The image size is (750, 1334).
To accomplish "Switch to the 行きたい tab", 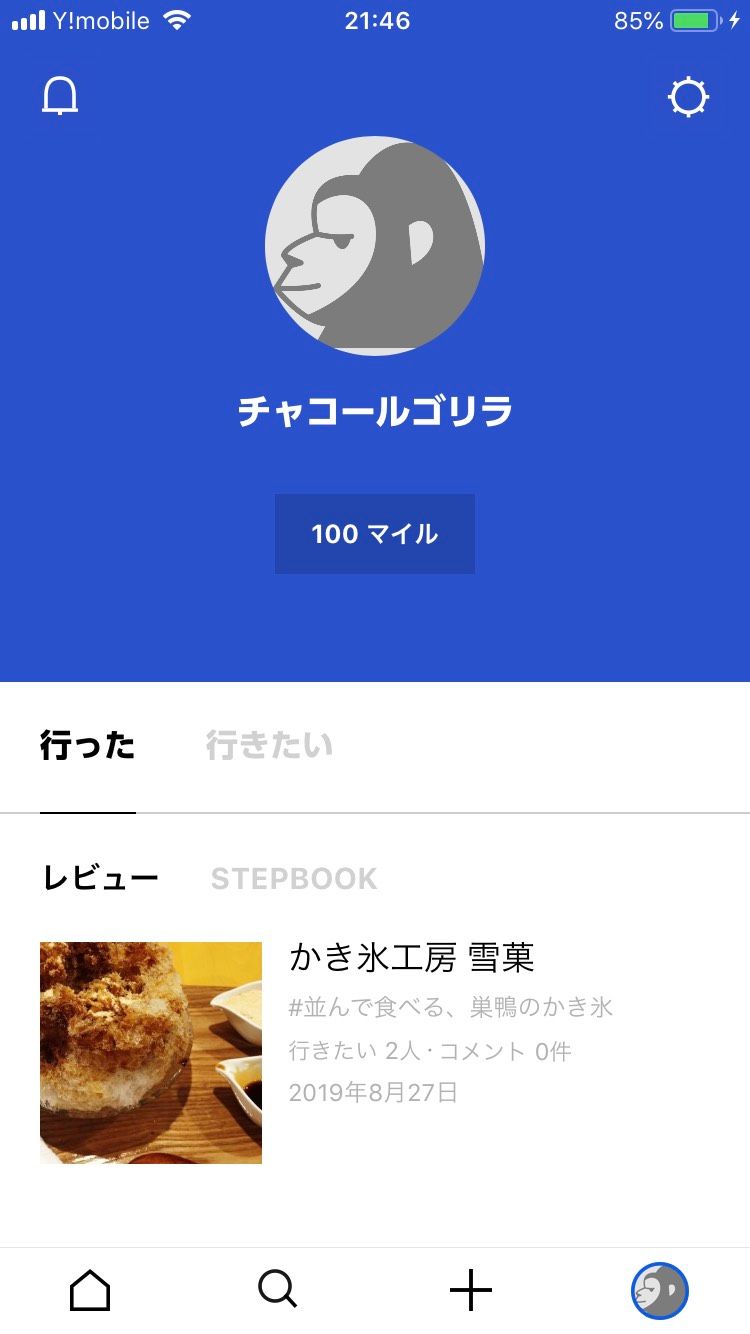I will (269, 745).
